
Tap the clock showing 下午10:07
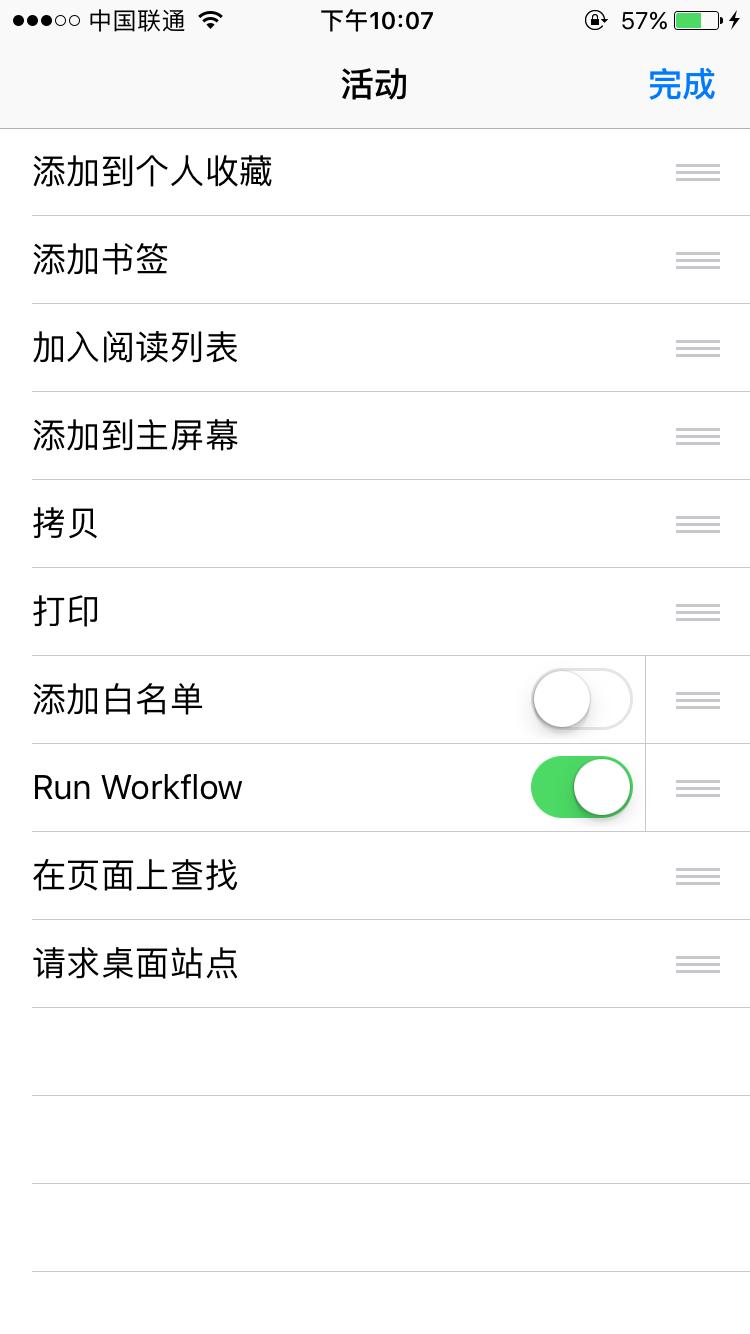(375, 20)
